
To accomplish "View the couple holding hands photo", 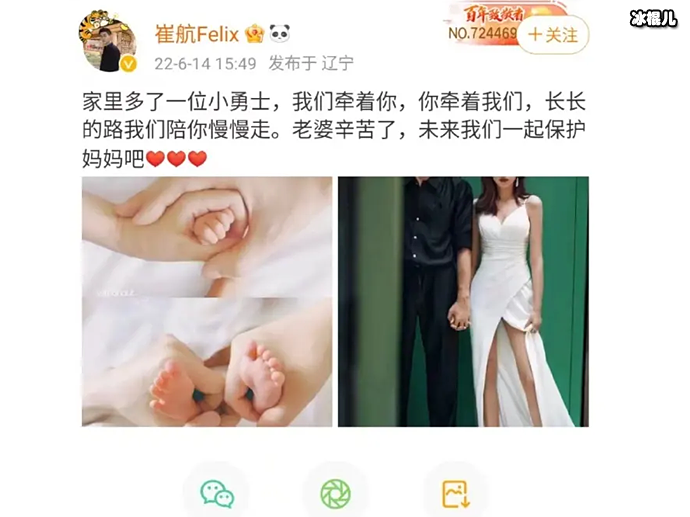I will coord(463,302).
